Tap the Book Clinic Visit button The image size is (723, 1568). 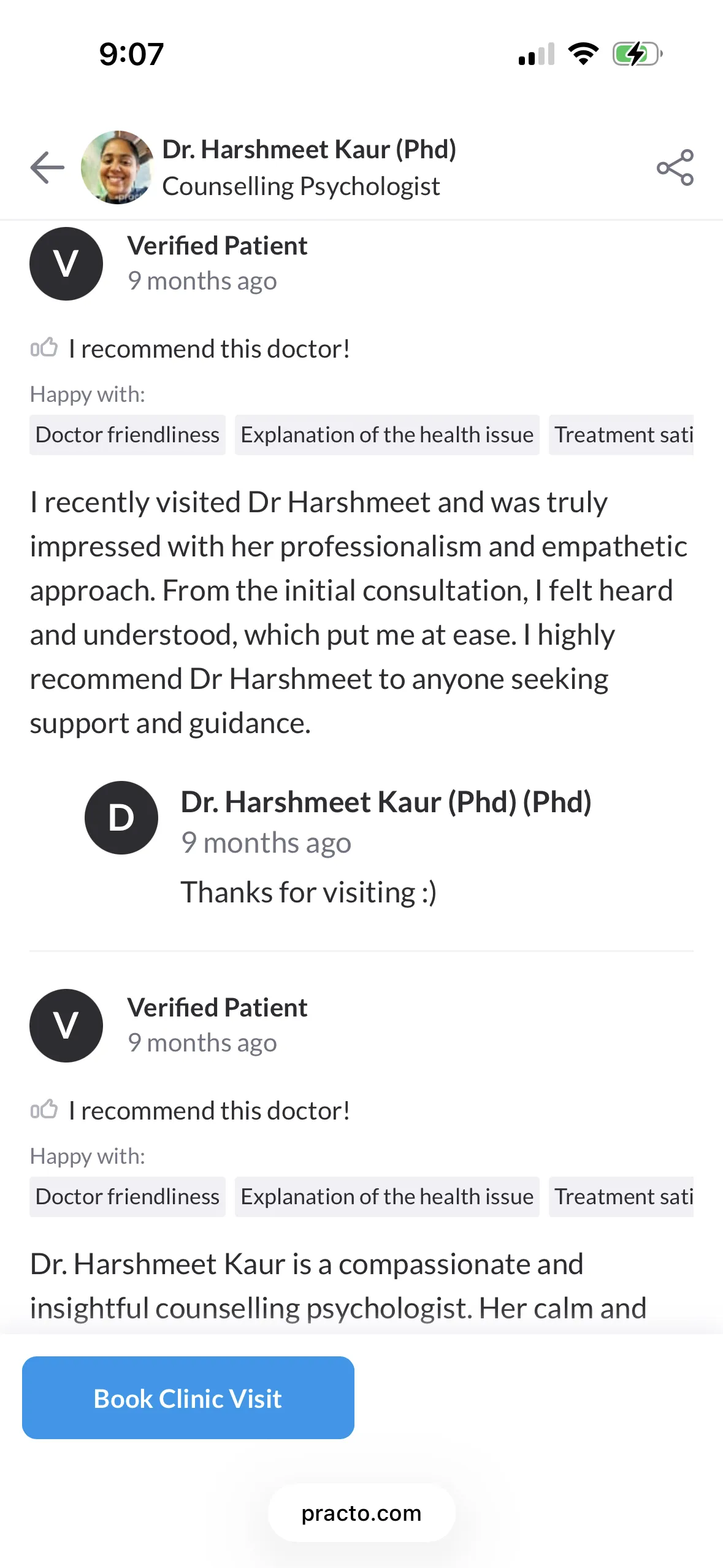coord(188,1397)
